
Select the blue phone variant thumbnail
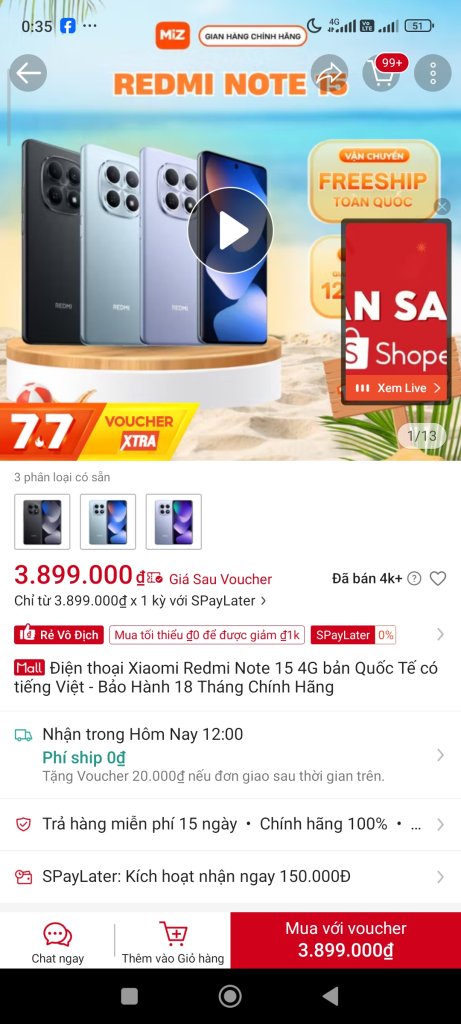tap(108, 522)
